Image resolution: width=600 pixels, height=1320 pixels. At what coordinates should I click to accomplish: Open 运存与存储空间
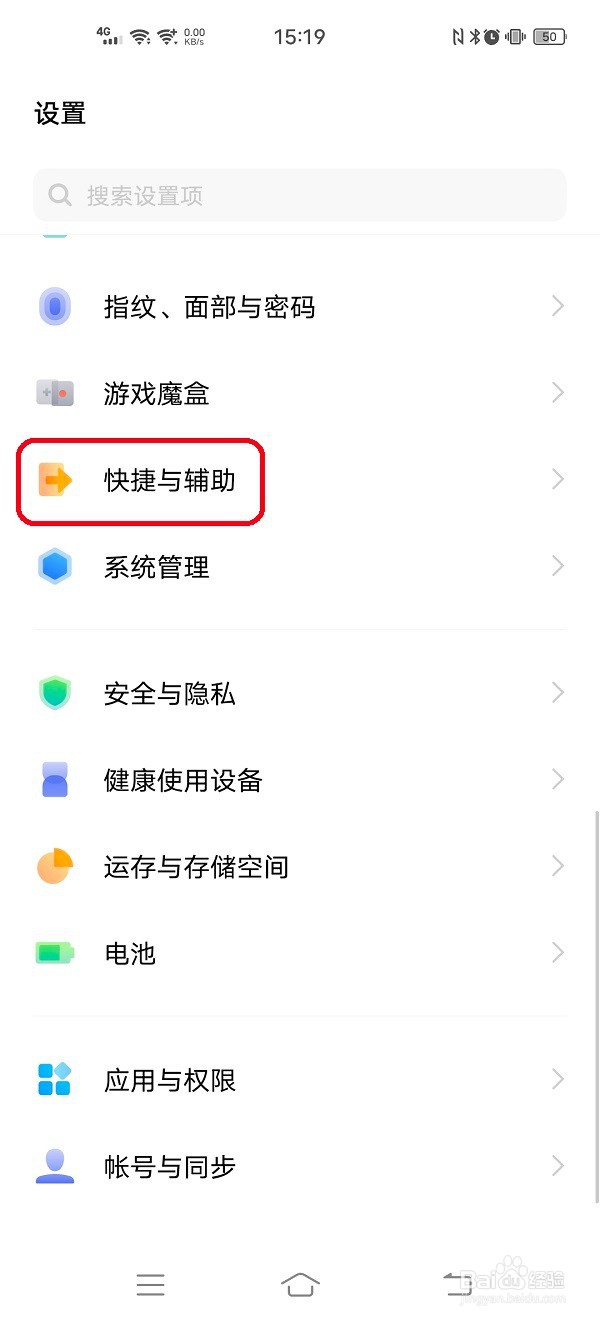tap(300, 866)
